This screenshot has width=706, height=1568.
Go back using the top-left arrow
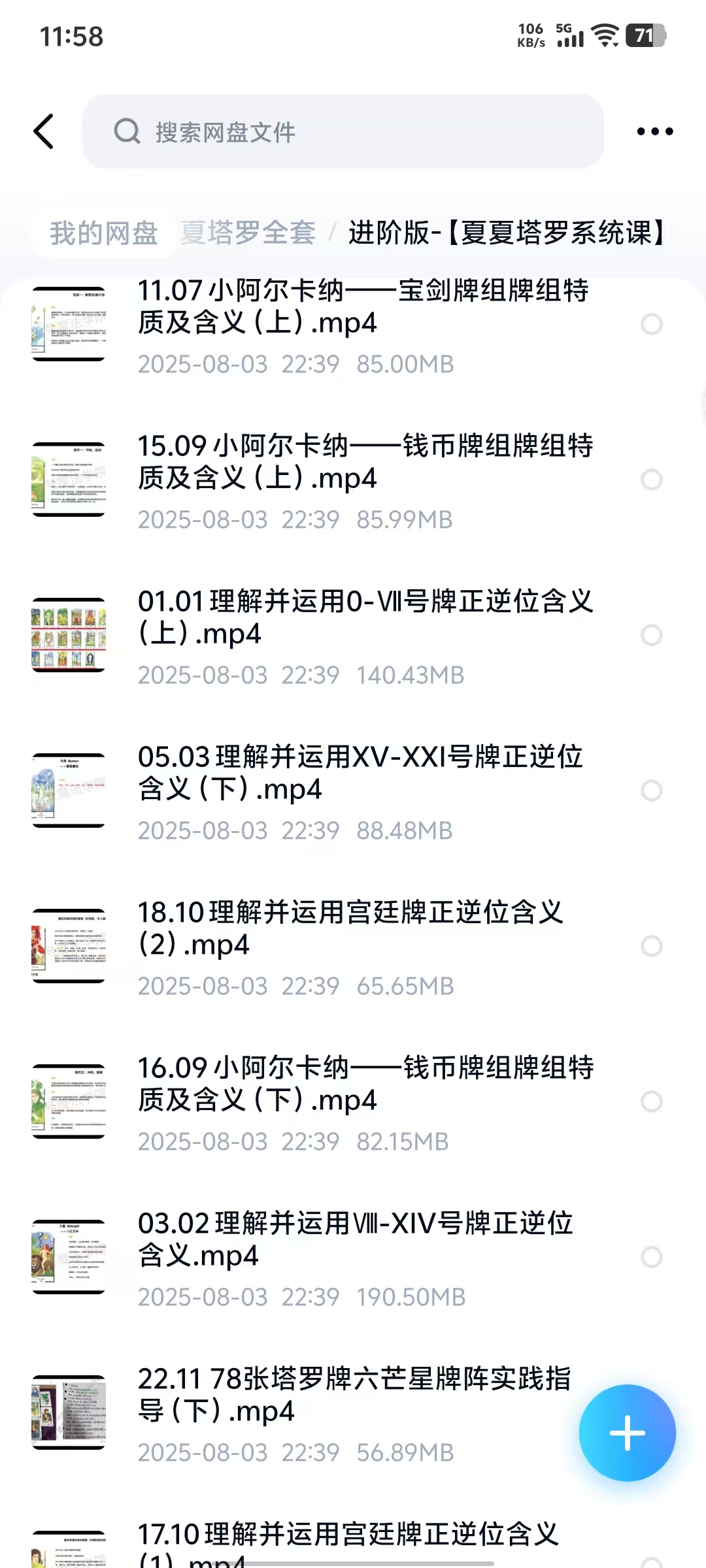44,131
